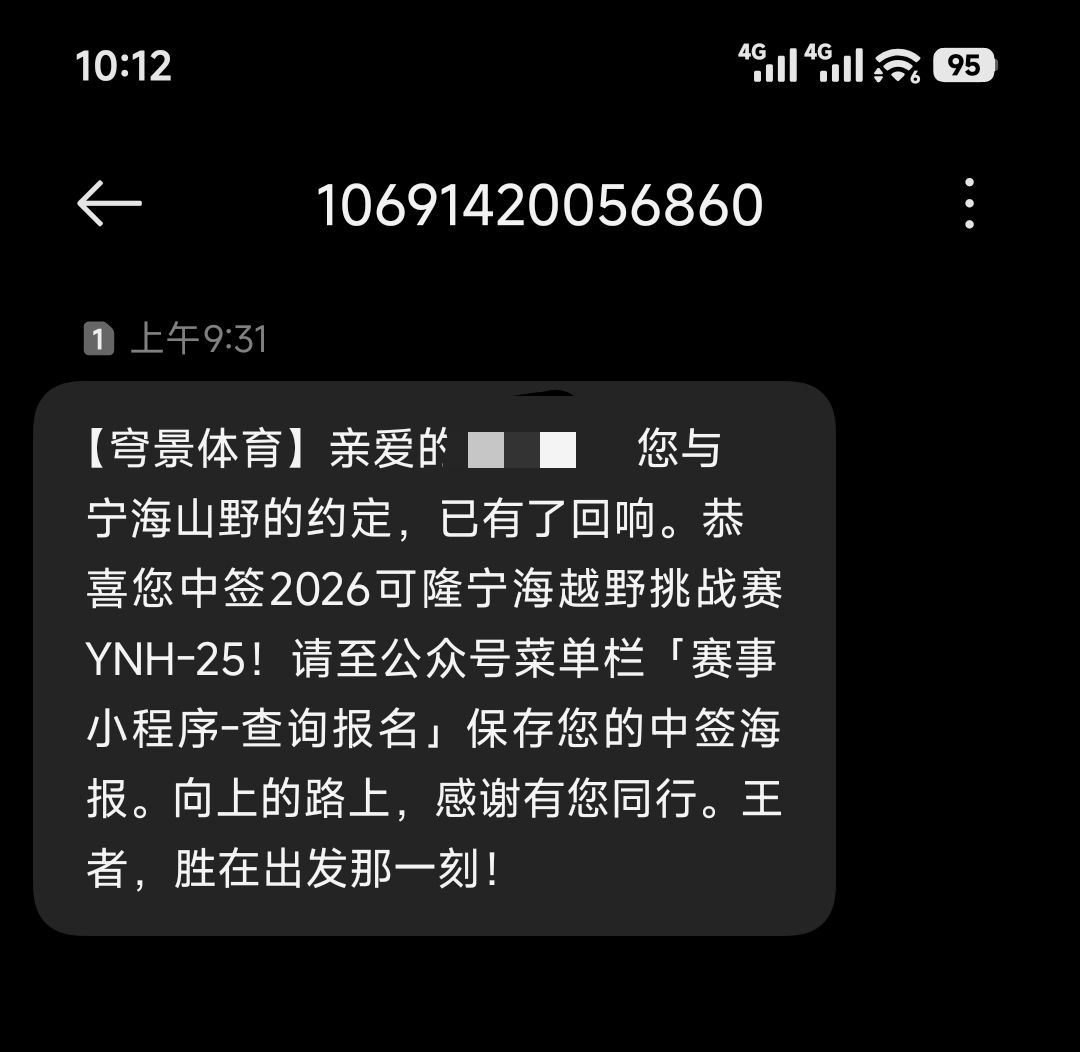Go back to the message list
This screenshot has height=1052, width=1080.
pos(110,203)
